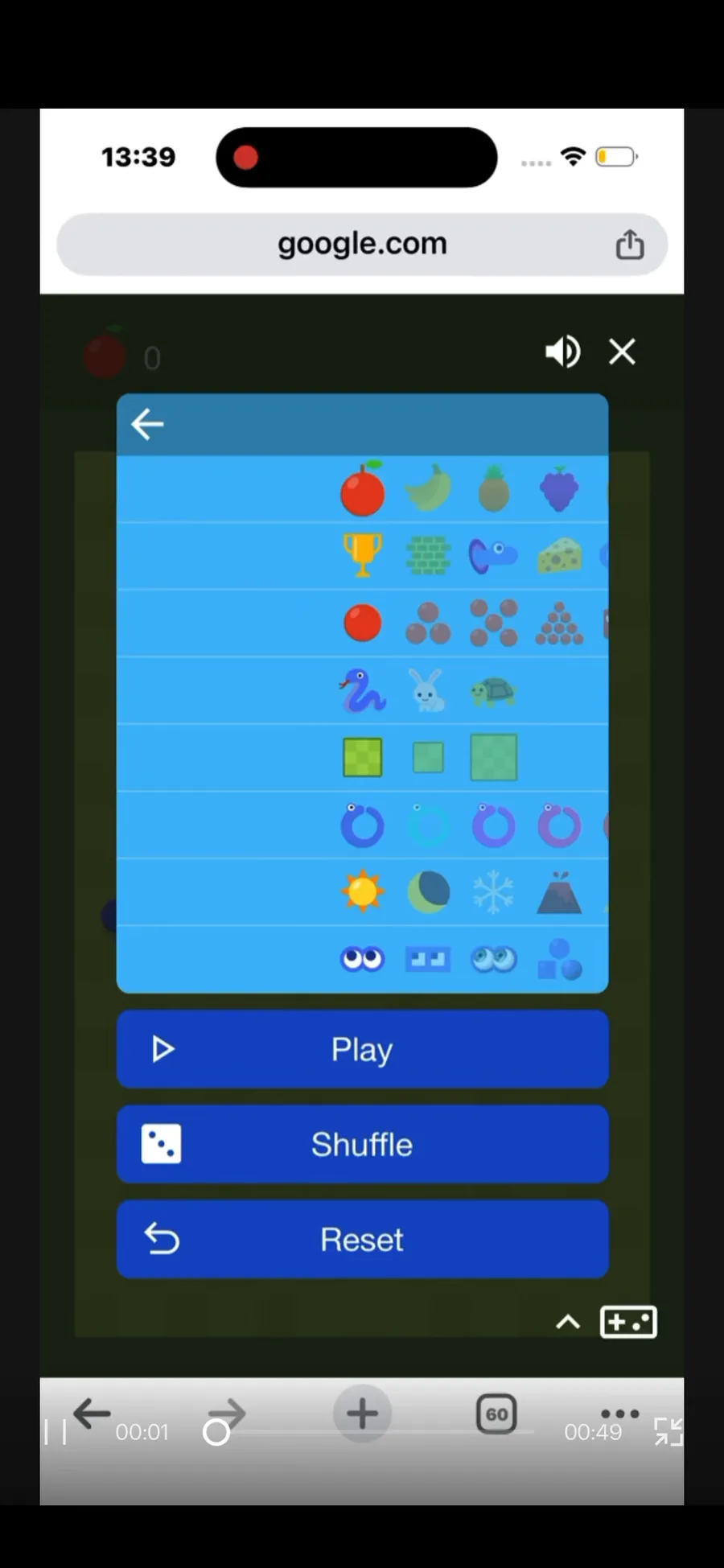Choose the brick wall game mode
The height and width of the screenshot is (1568, 724).
pyautogui.click(x=428, y=555)
